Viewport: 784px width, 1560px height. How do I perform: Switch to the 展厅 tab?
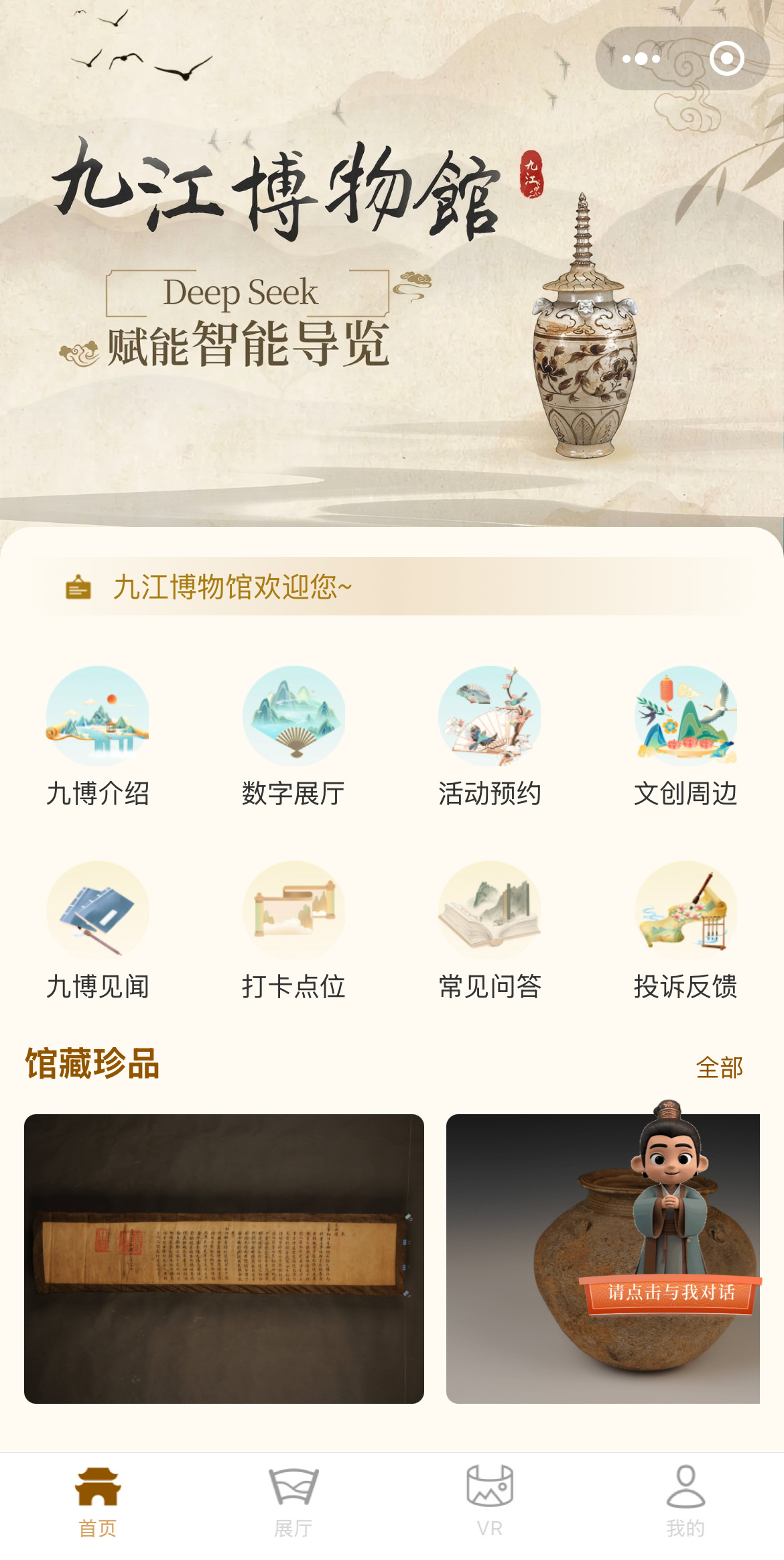[293, 1502]
